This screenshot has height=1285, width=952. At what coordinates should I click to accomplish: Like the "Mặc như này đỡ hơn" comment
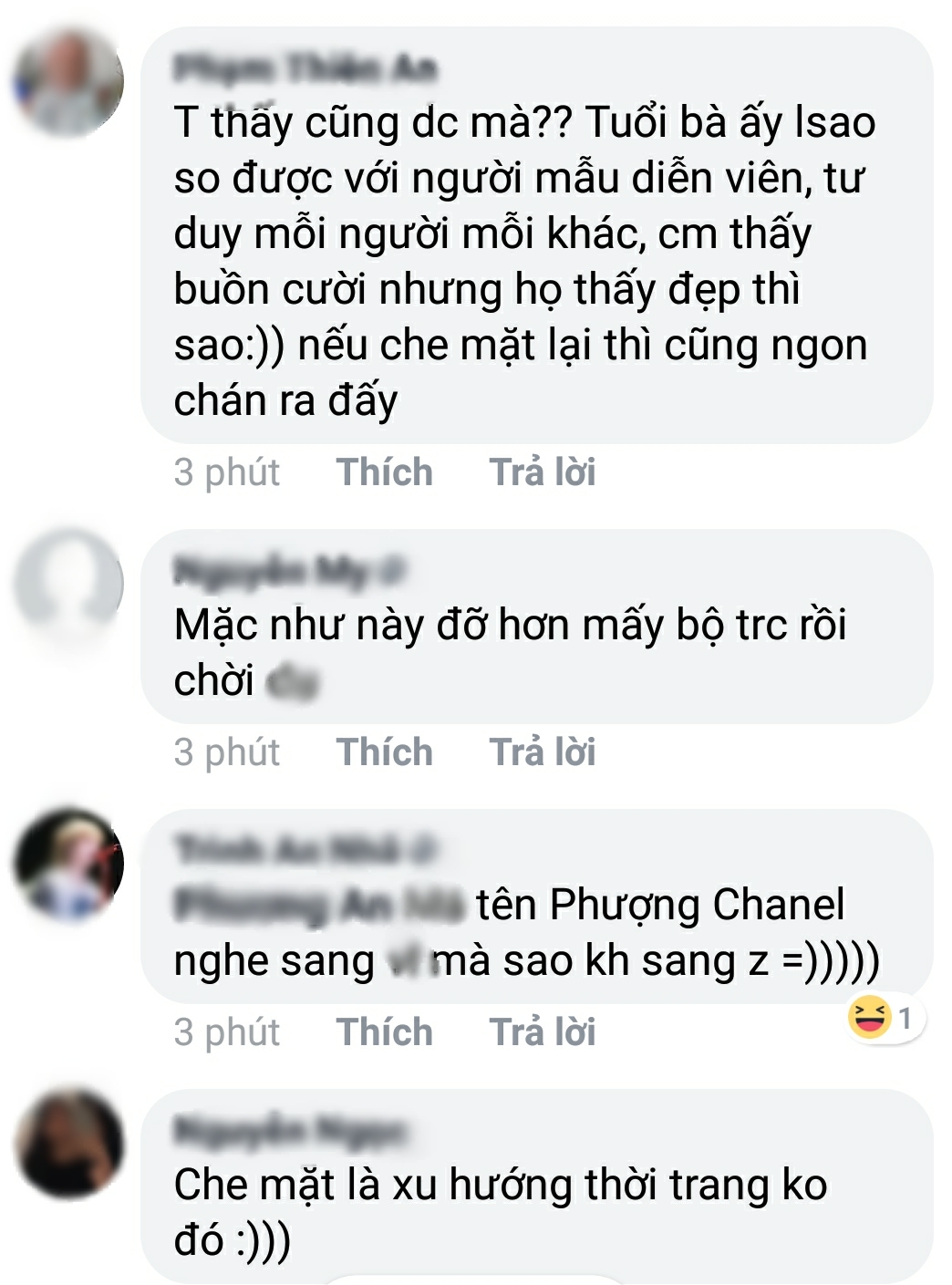tap(384, 752)
